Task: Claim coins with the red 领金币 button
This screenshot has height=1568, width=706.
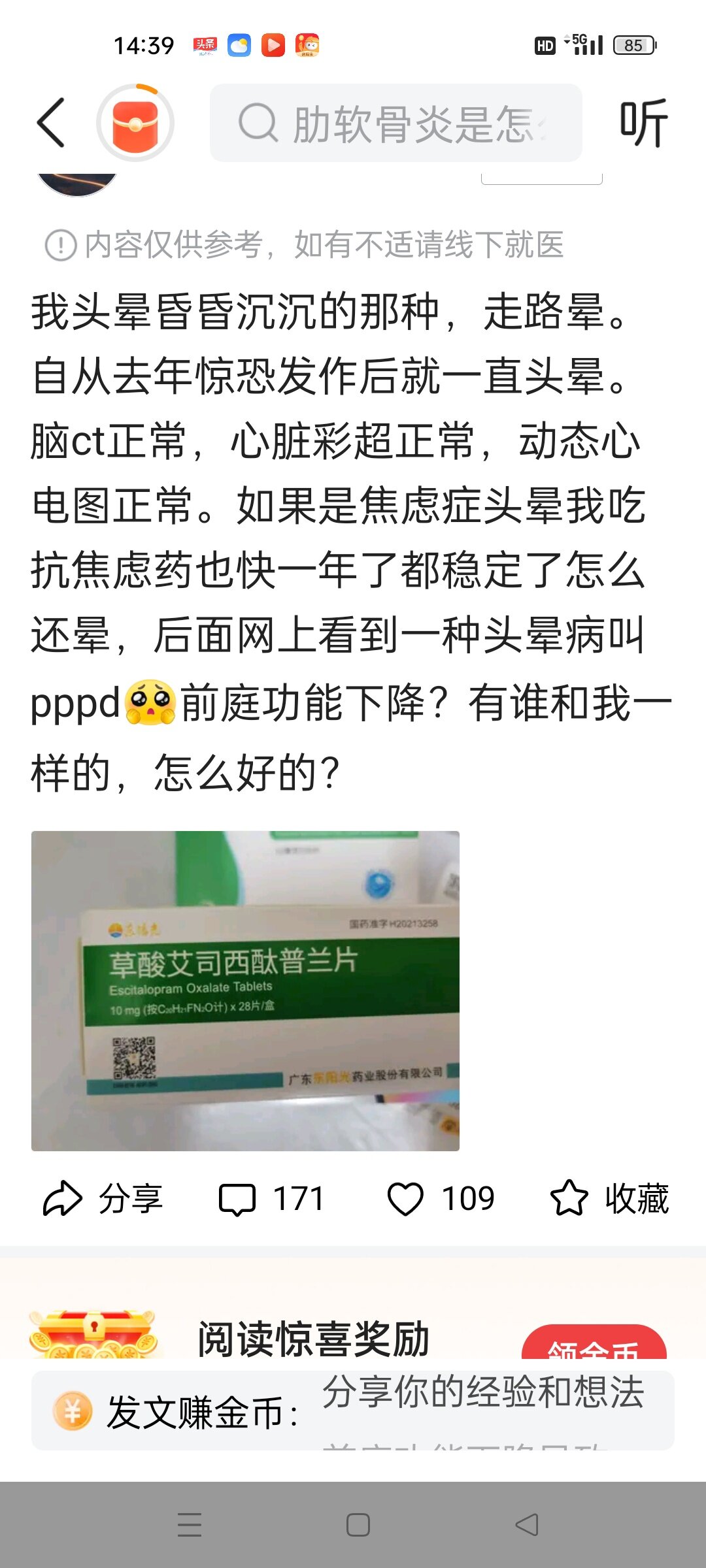Action: click(594, 1343)
